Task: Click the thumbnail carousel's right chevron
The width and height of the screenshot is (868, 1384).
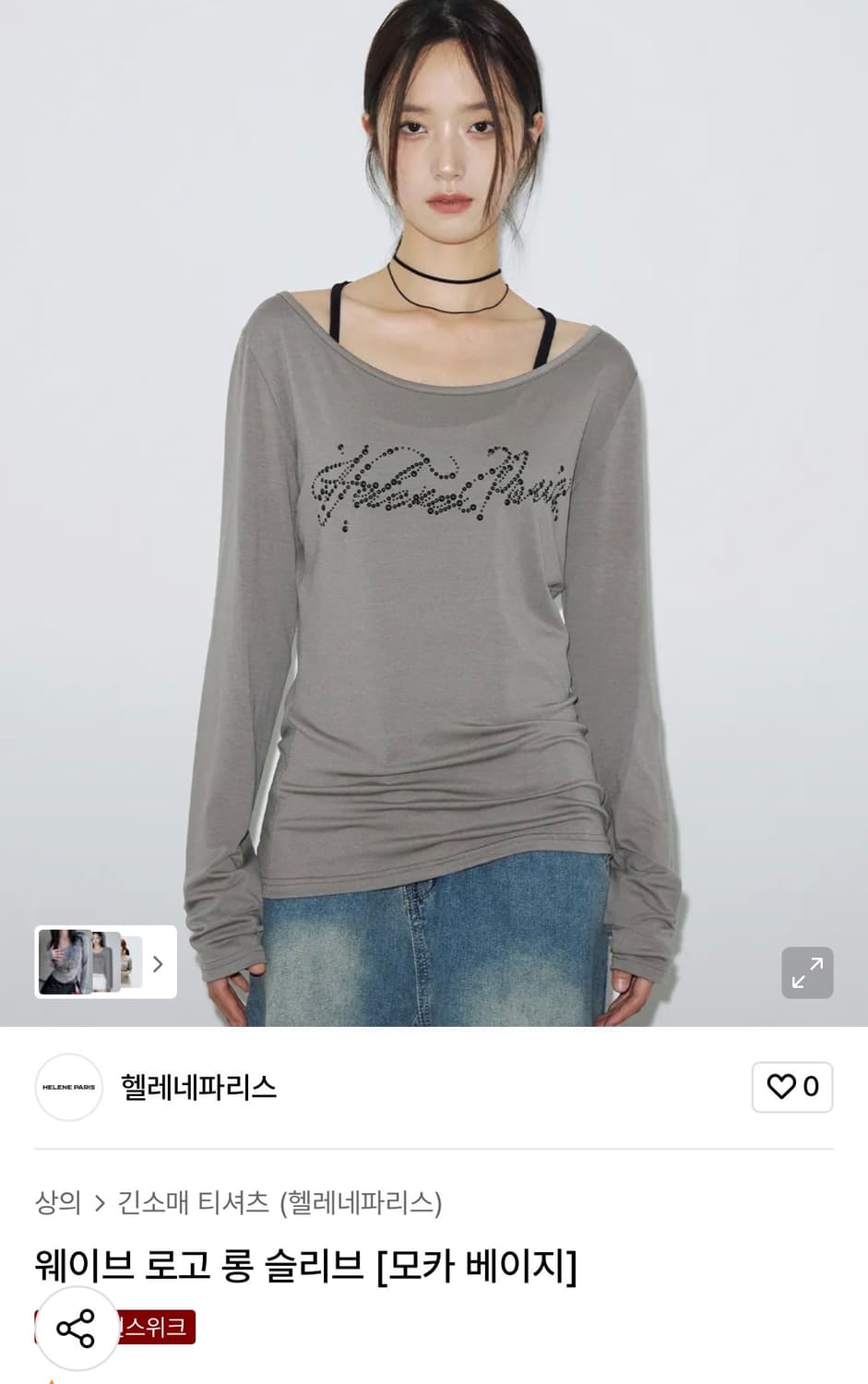Action: (157, 963)
